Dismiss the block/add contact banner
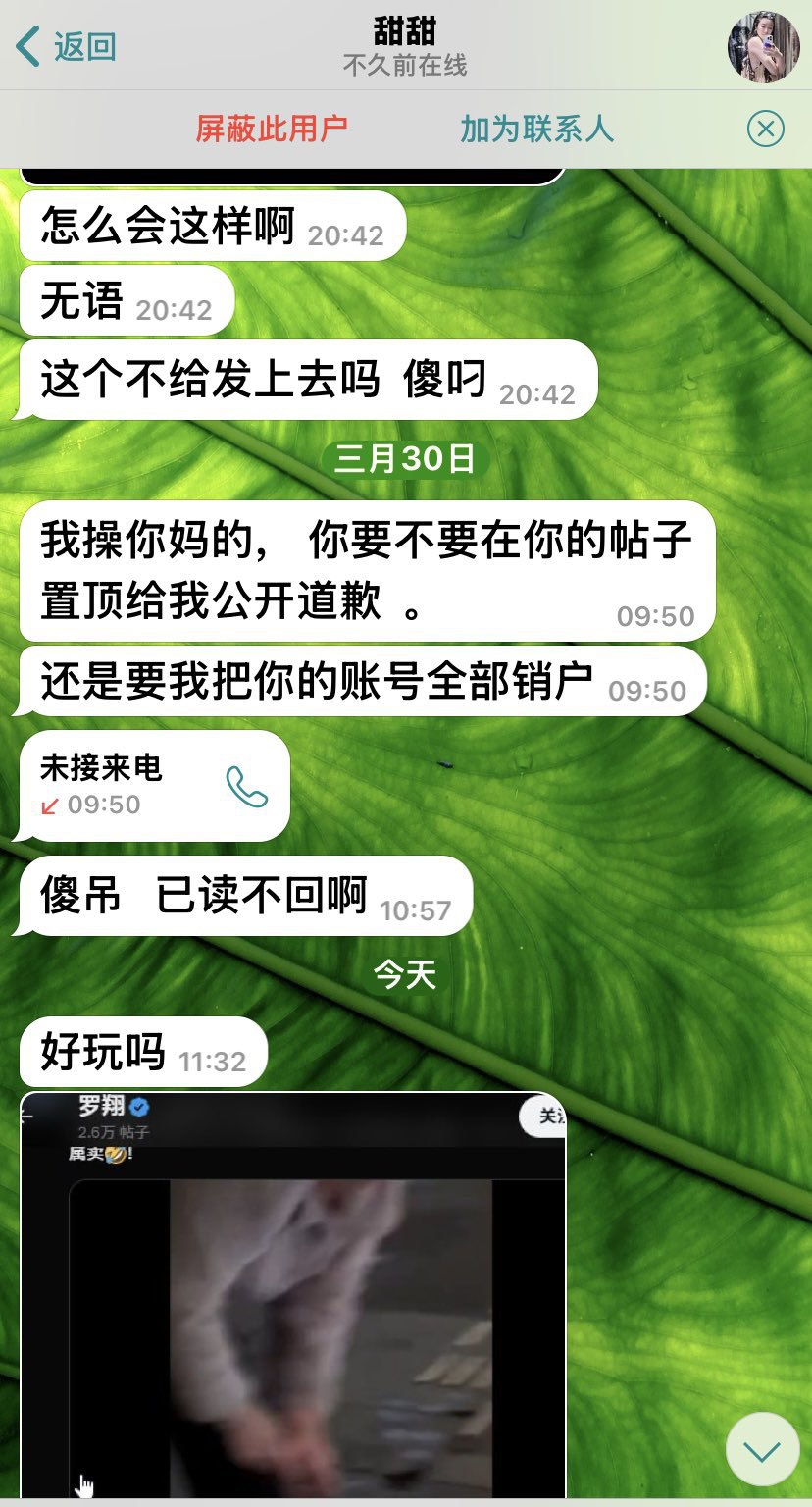This screenshot has height=1507, width=812. (766, 129)
